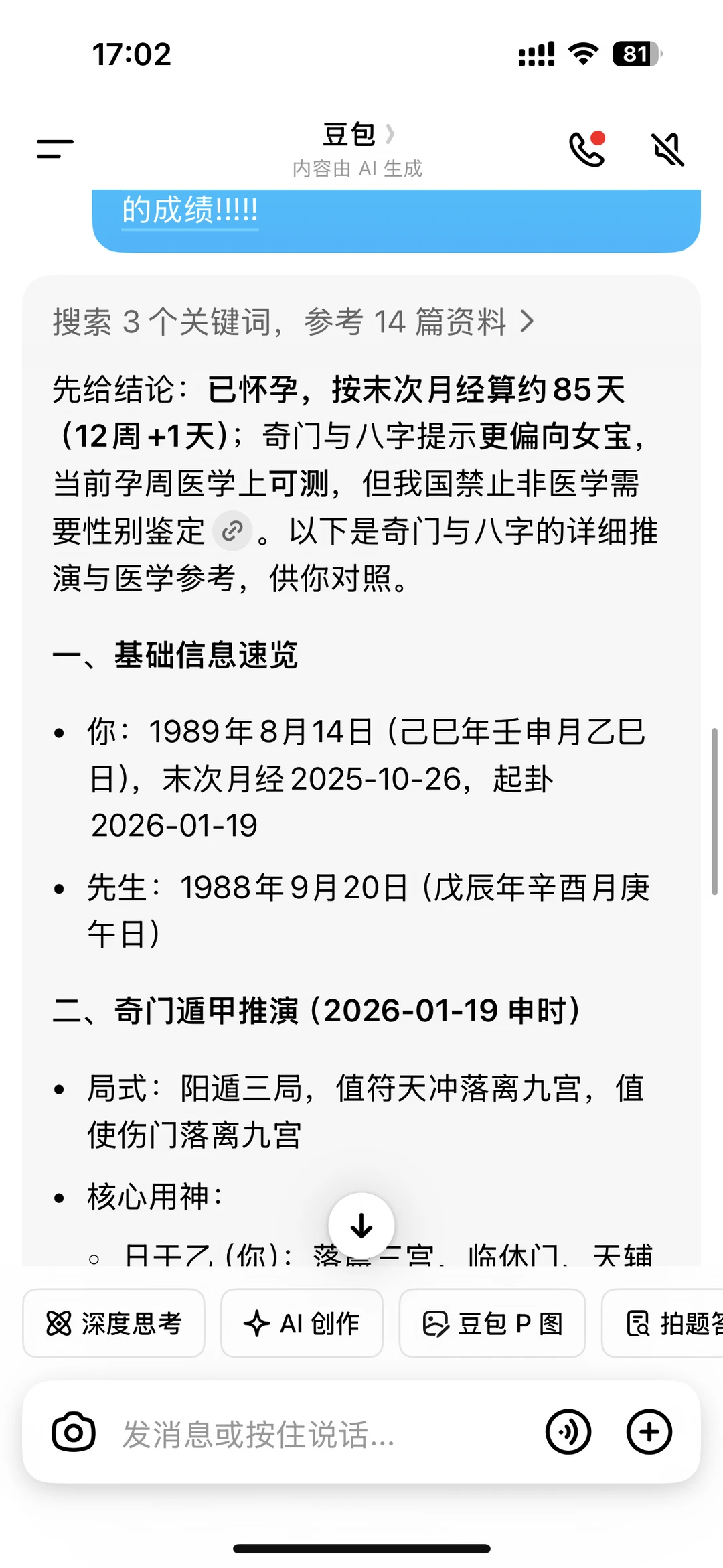Viewport: 723px width, 1568px height.
Task: Open the 豆包 P 图 chip
Action: click(x=492, y=1324)
